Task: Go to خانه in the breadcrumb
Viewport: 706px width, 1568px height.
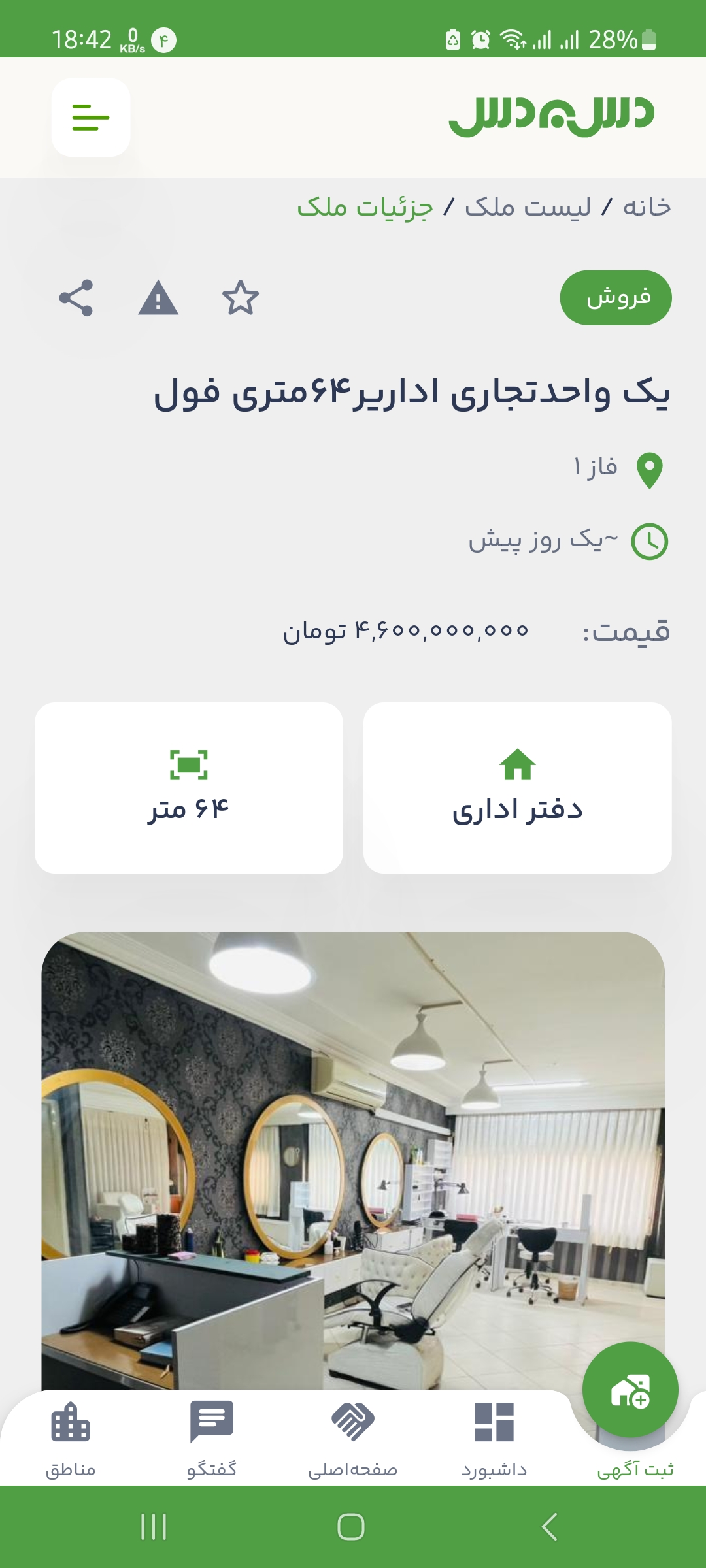Action: point(647,207)
